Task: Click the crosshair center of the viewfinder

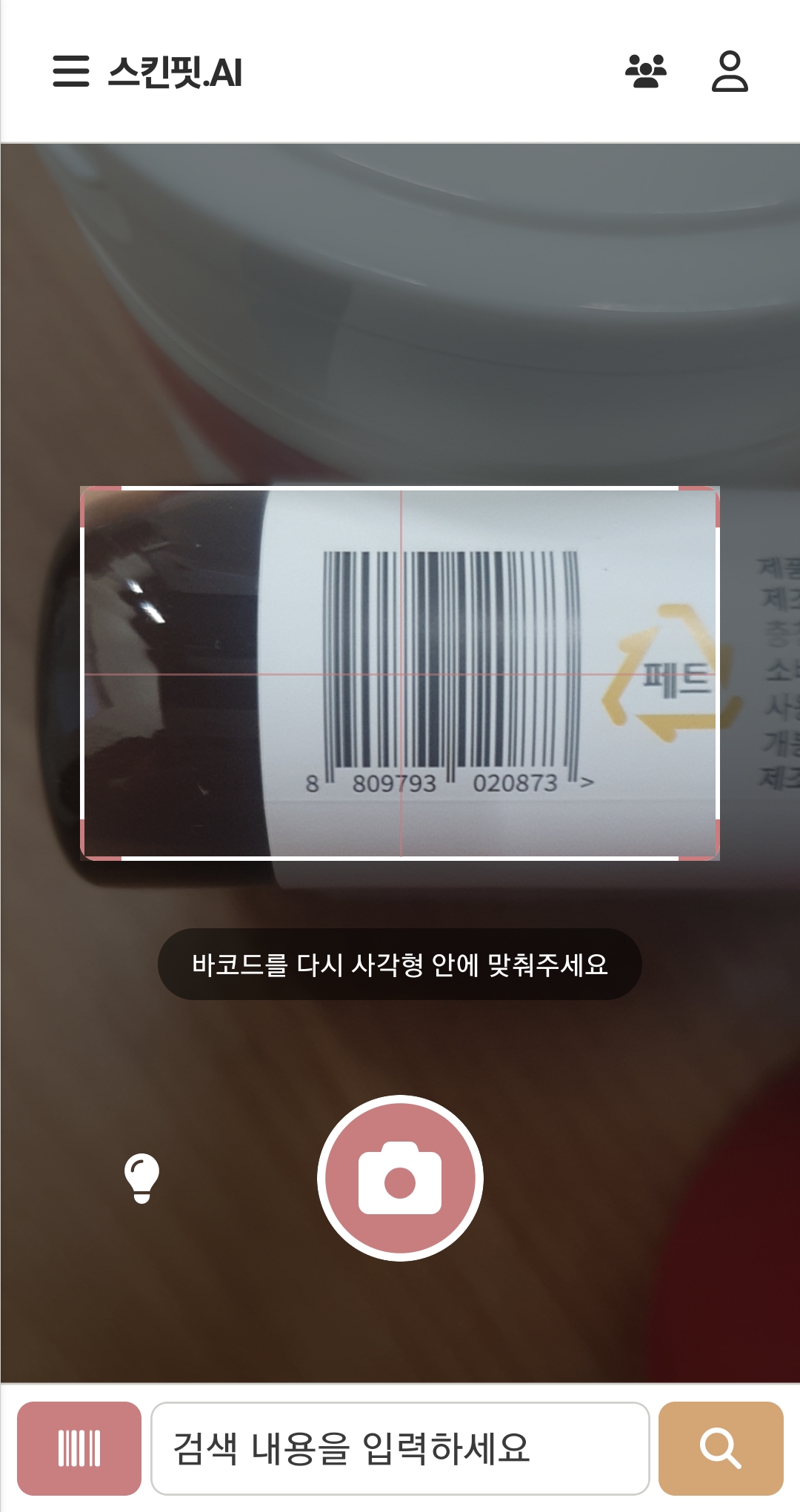Action: (400, 674)
